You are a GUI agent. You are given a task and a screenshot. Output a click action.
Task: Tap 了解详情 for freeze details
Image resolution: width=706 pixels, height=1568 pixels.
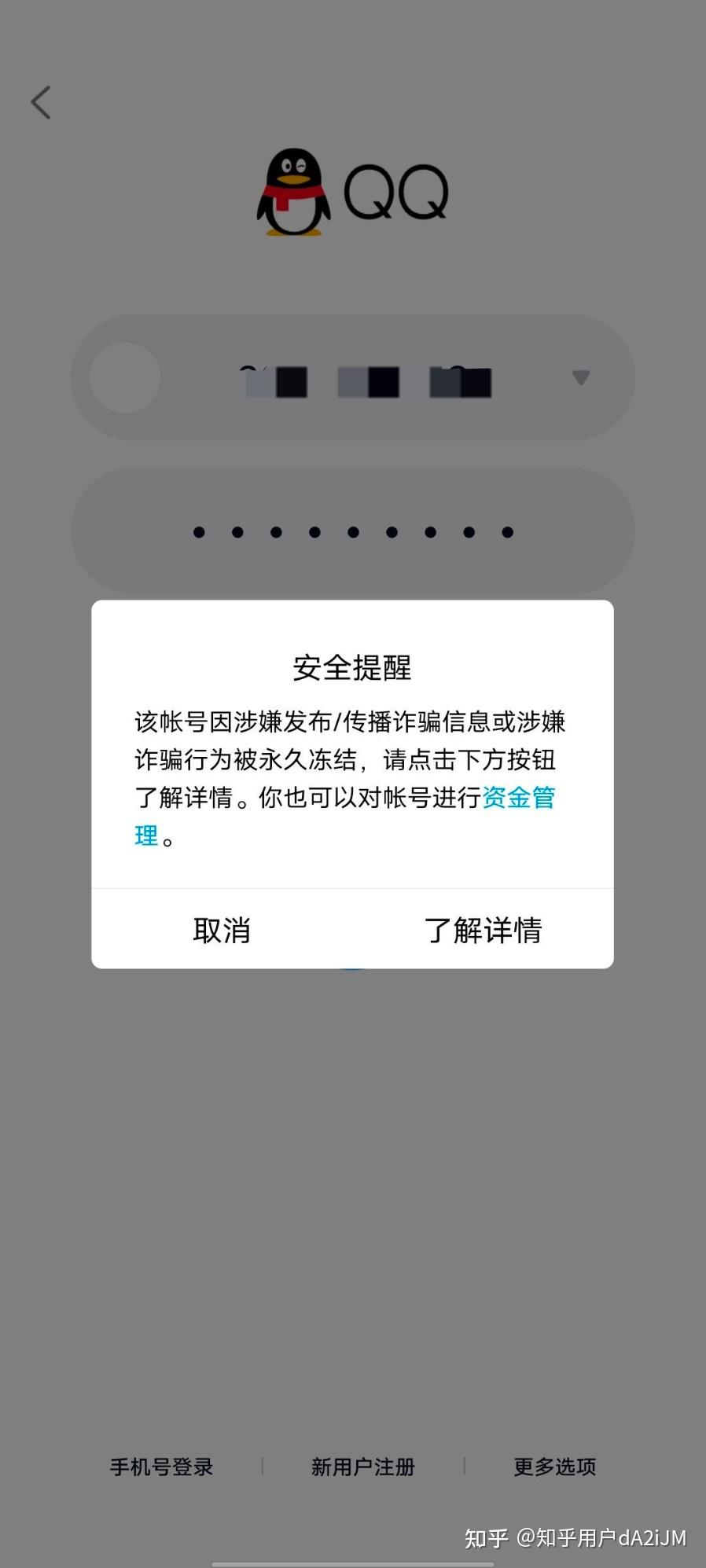coord(483,930)
